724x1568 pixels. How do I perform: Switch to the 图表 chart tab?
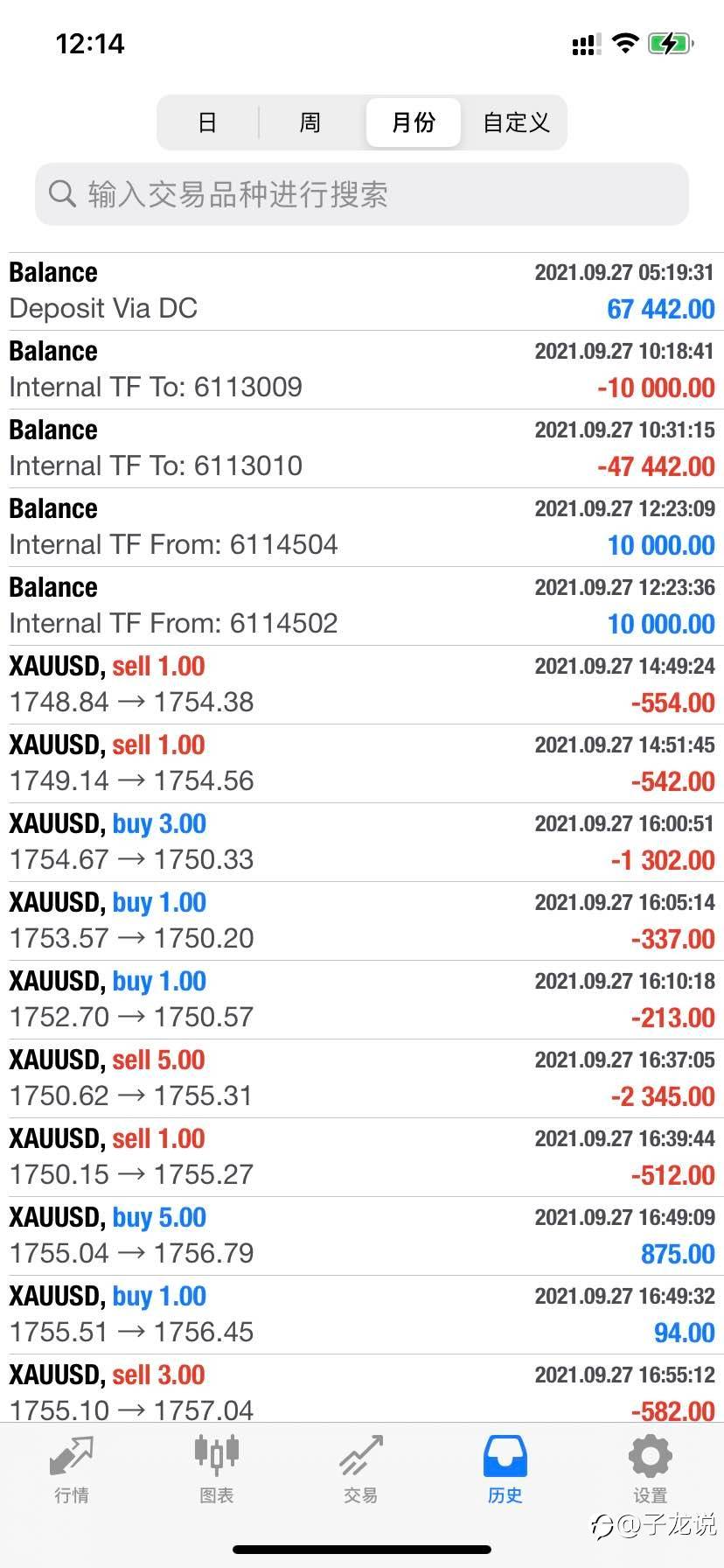(216, 1470)
